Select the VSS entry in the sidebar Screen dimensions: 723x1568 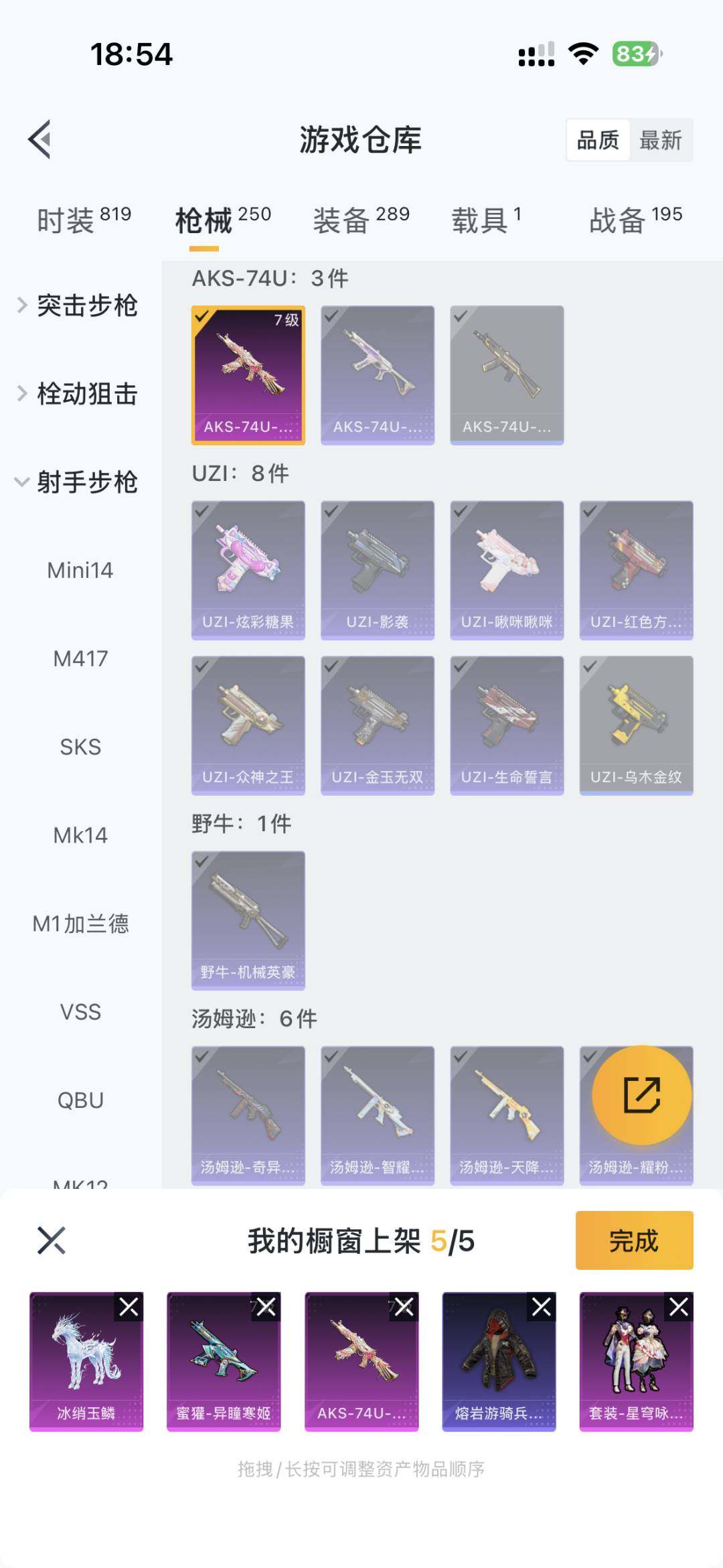pyautogui.click(x=80, y=1012)
